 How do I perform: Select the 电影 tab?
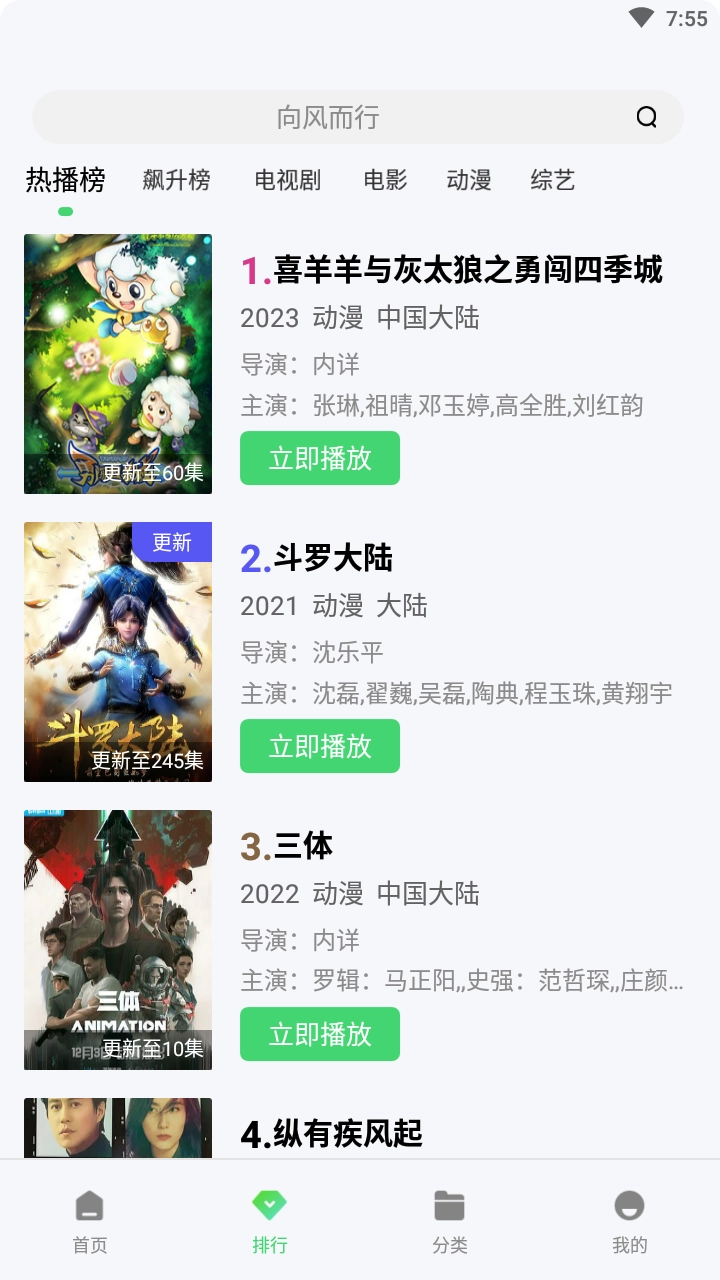(x=384, y=180)
